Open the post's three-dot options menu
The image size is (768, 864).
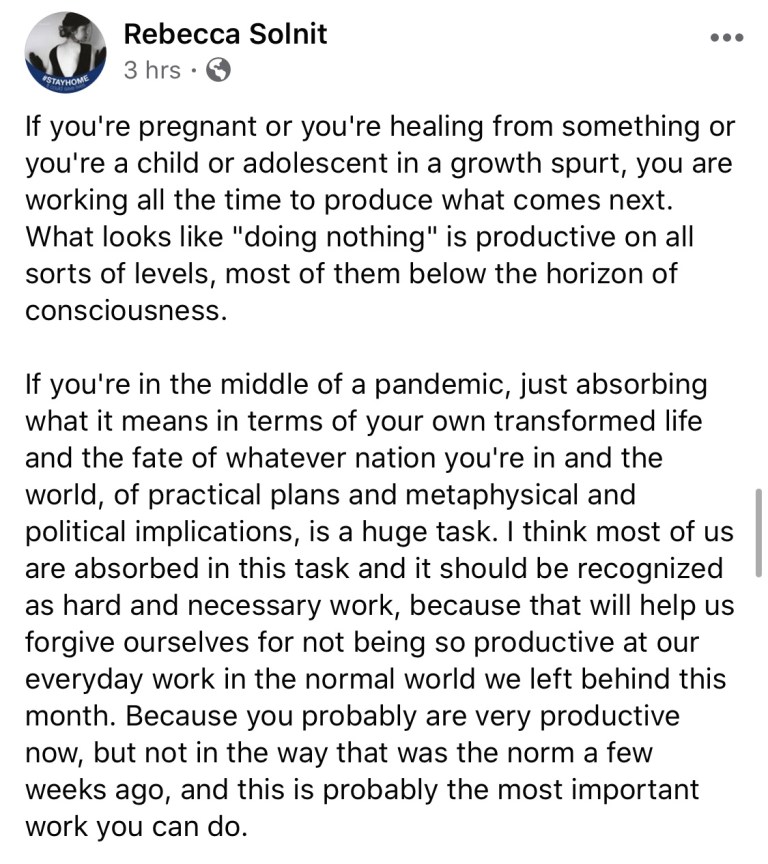point(726,38)
